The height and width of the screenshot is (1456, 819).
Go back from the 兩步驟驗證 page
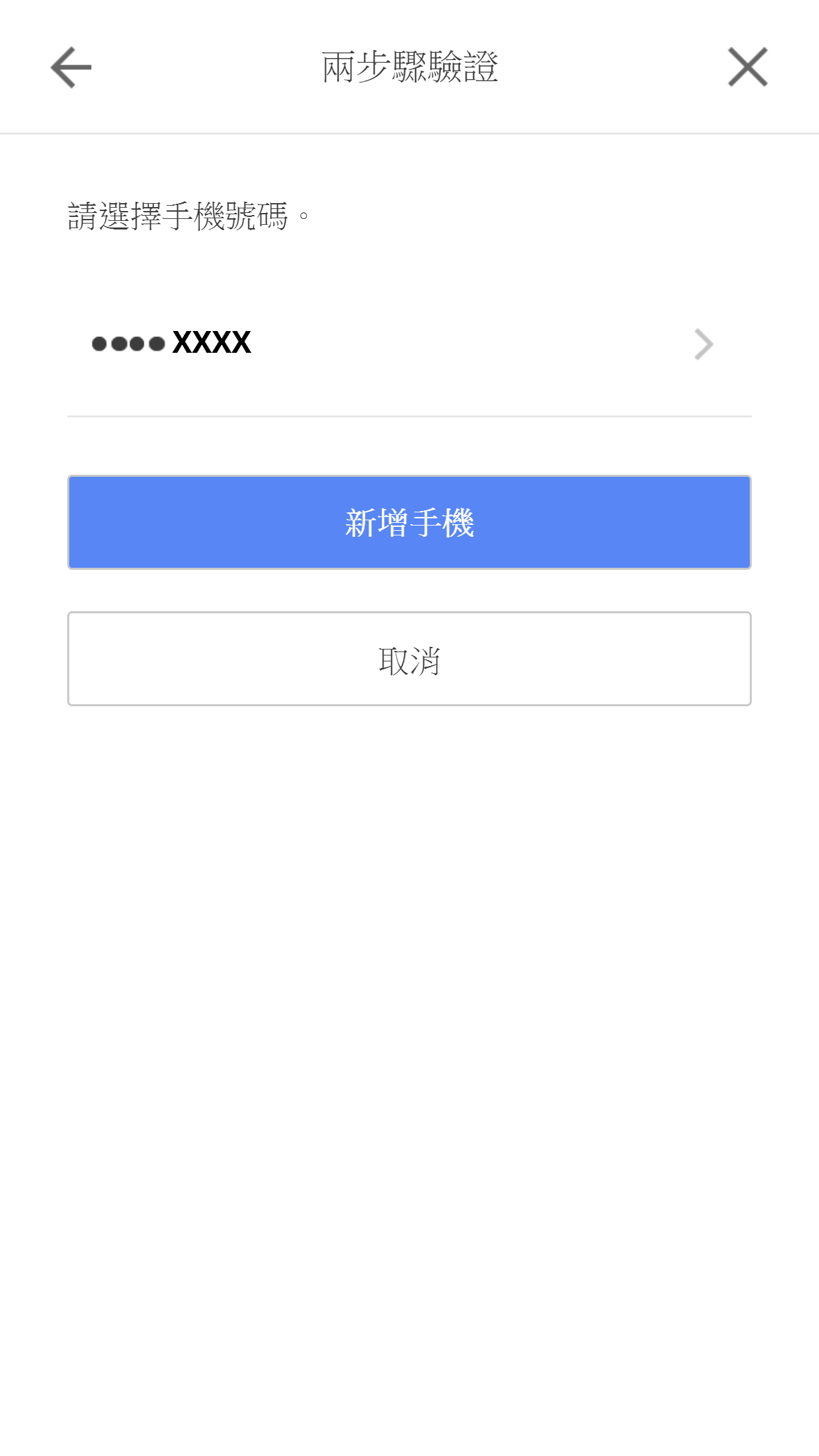tap(71, 67)
